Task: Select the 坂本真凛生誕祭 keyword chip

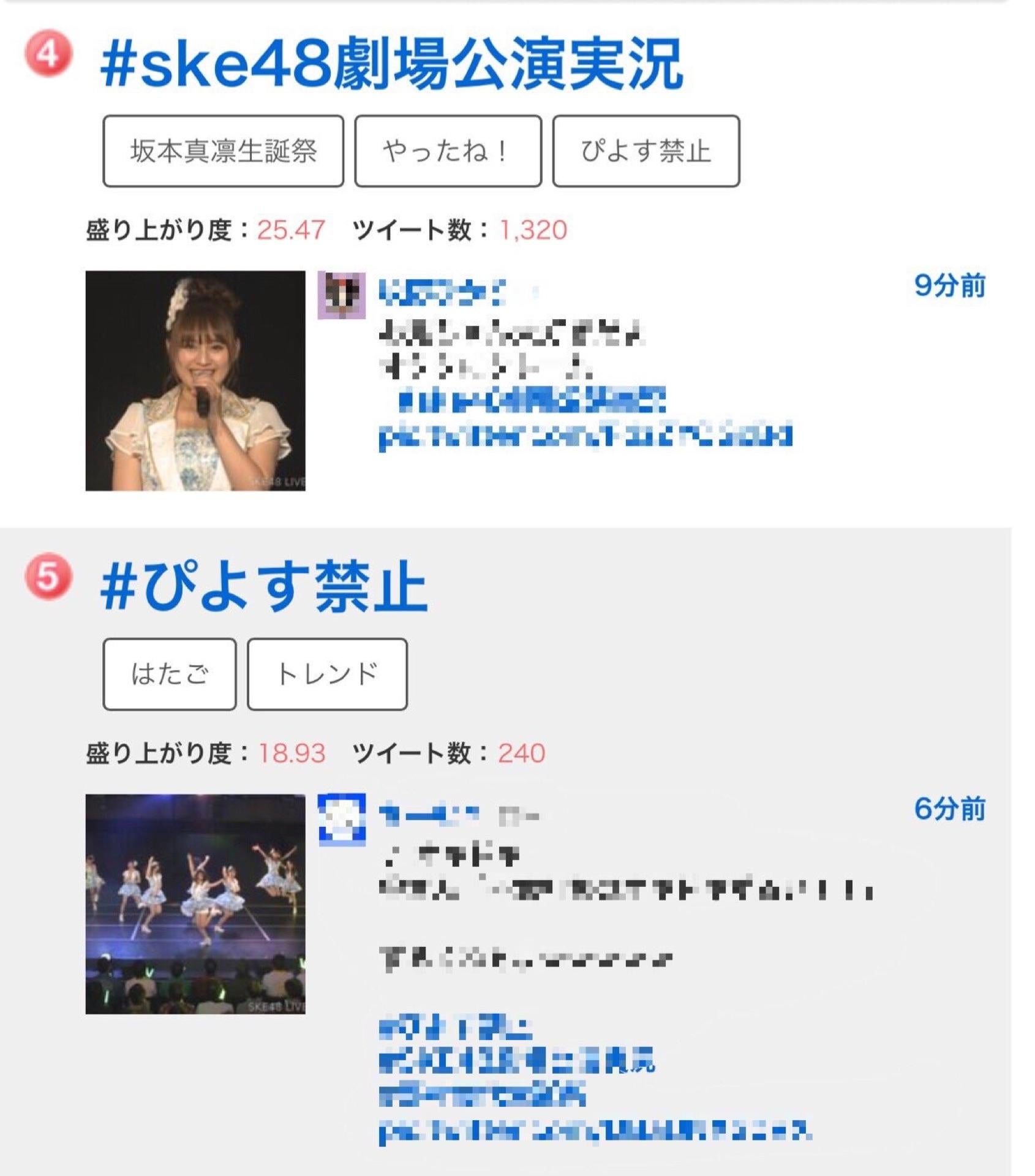Action: pos(223,151)
